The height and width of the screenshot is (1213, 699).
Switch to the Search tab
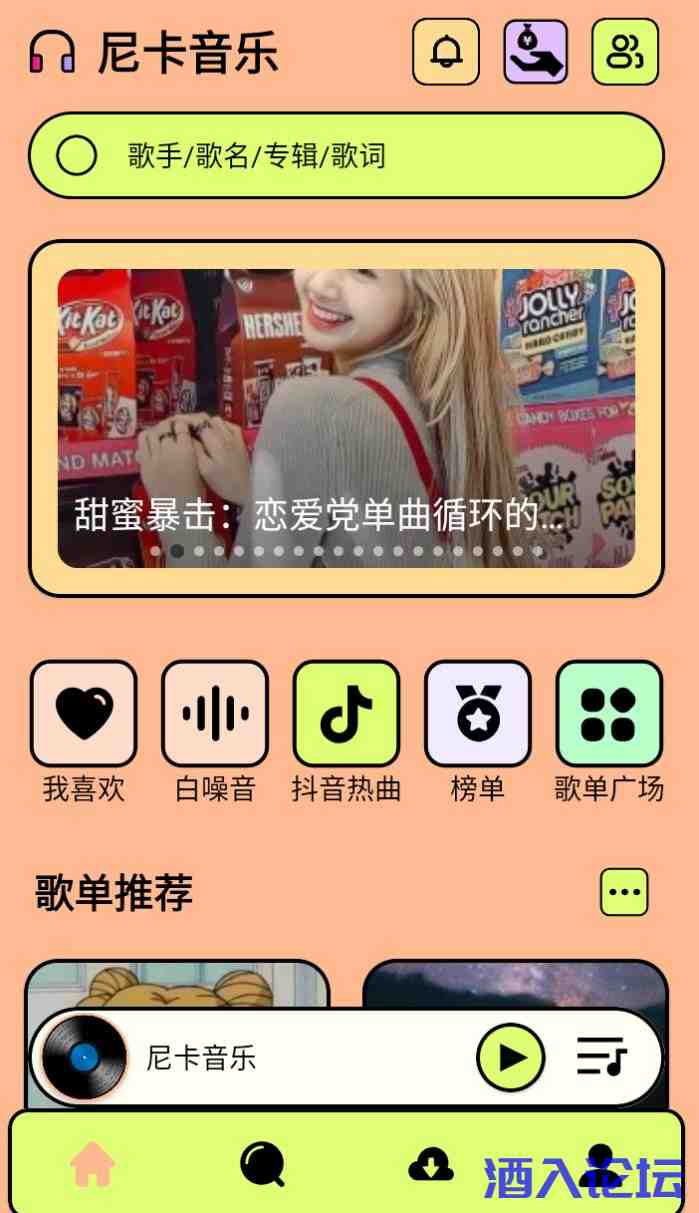click(x=263, y=1165)
